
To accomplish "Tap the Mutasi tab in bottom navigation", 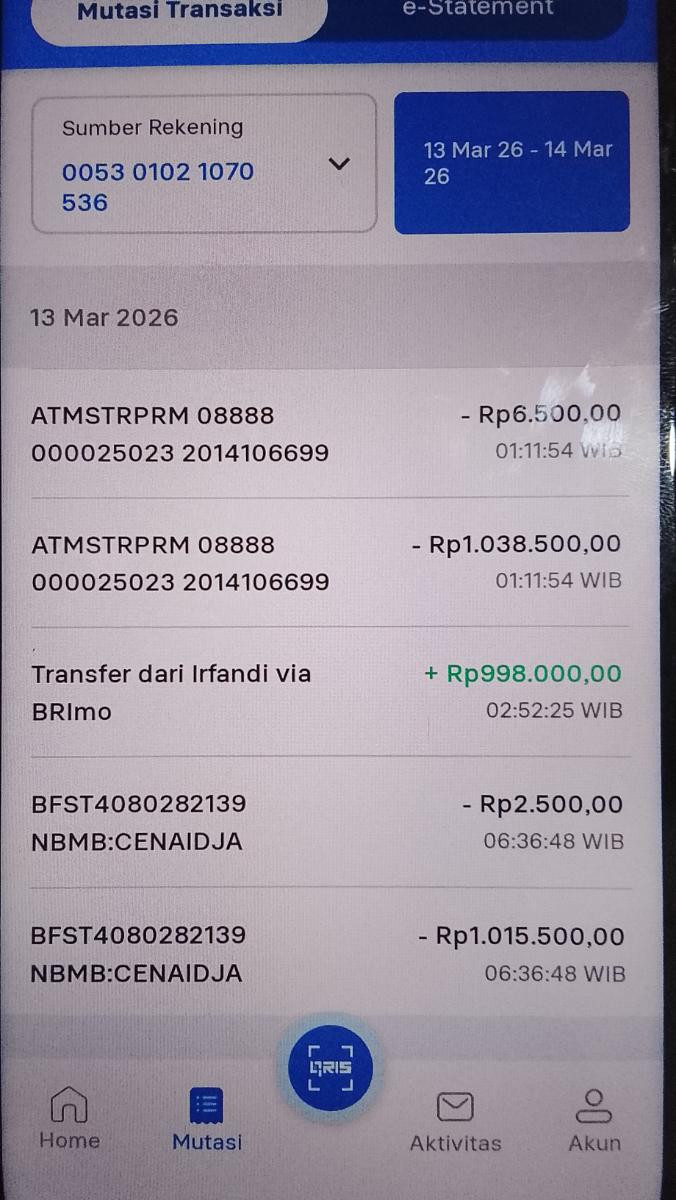I will pos(207,1120).
